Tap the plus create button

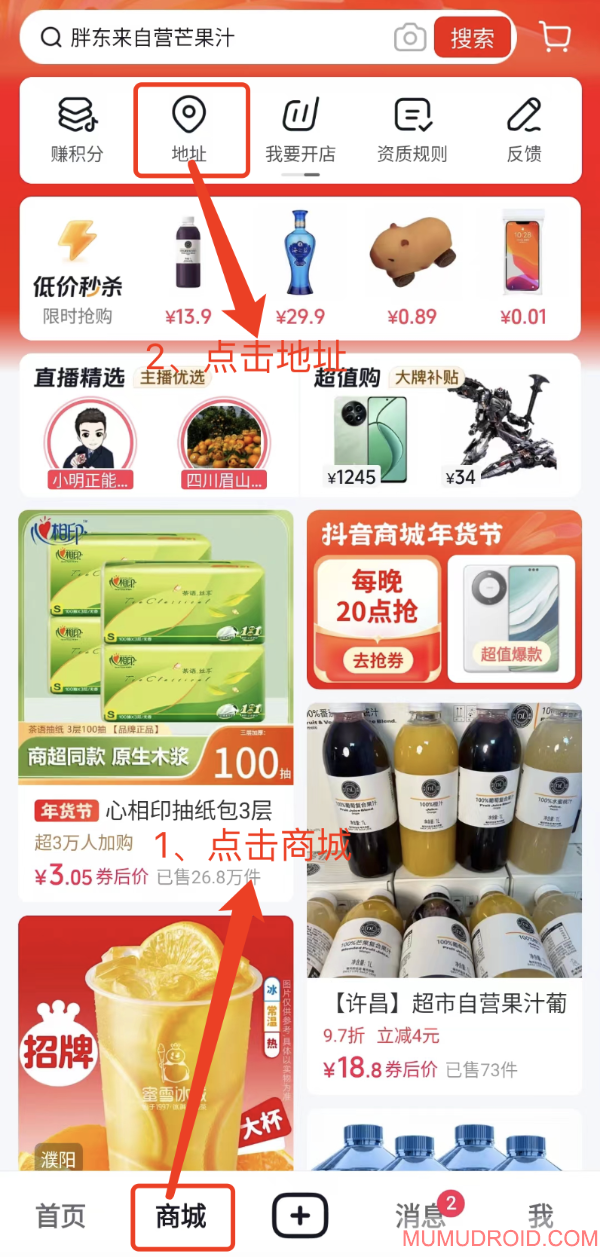pyautogui.click(x=300, y=1216)
